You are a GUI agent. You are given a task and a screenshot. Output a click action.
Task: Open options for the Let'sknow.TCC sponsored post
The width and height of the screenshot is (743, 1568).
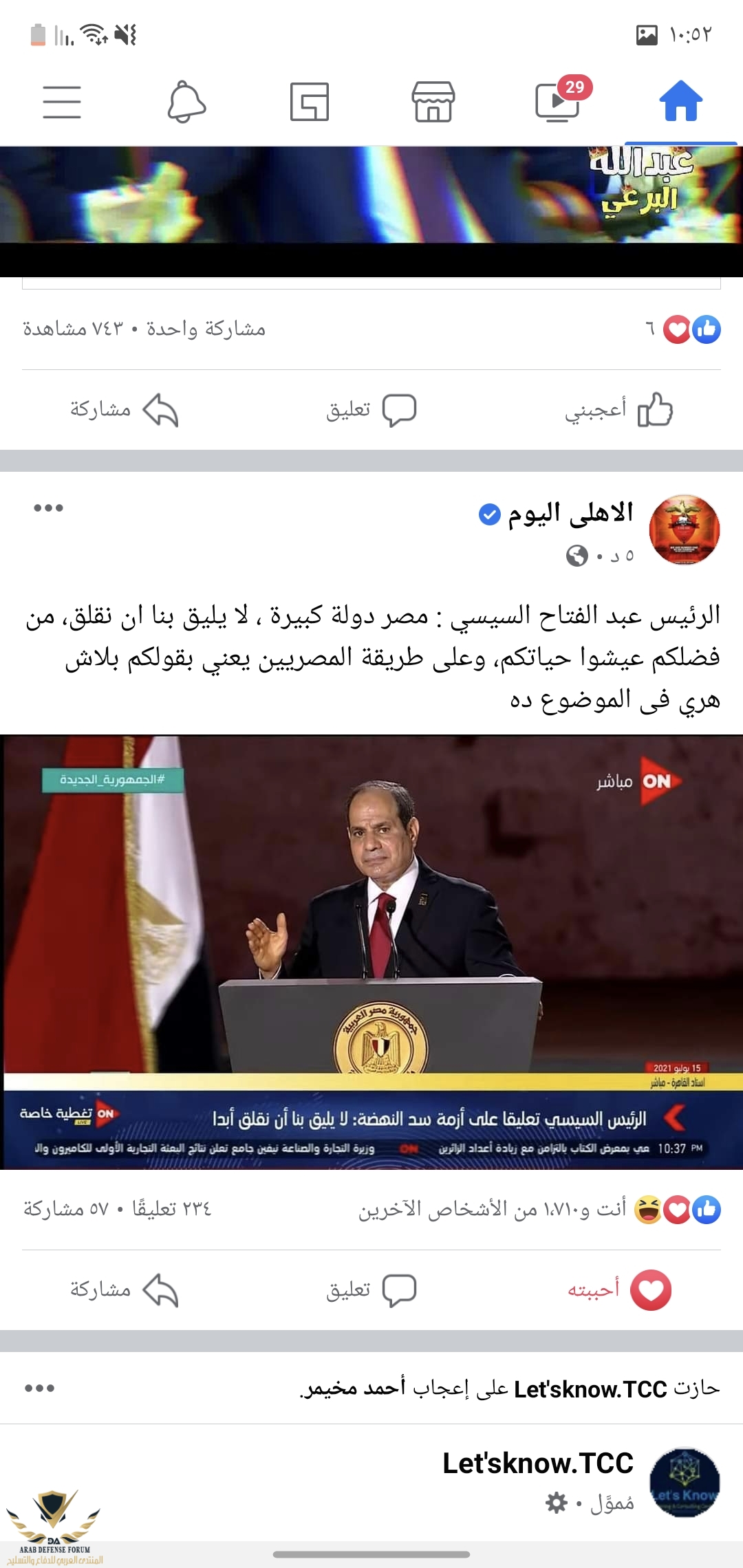click(x=39, y=1388)
